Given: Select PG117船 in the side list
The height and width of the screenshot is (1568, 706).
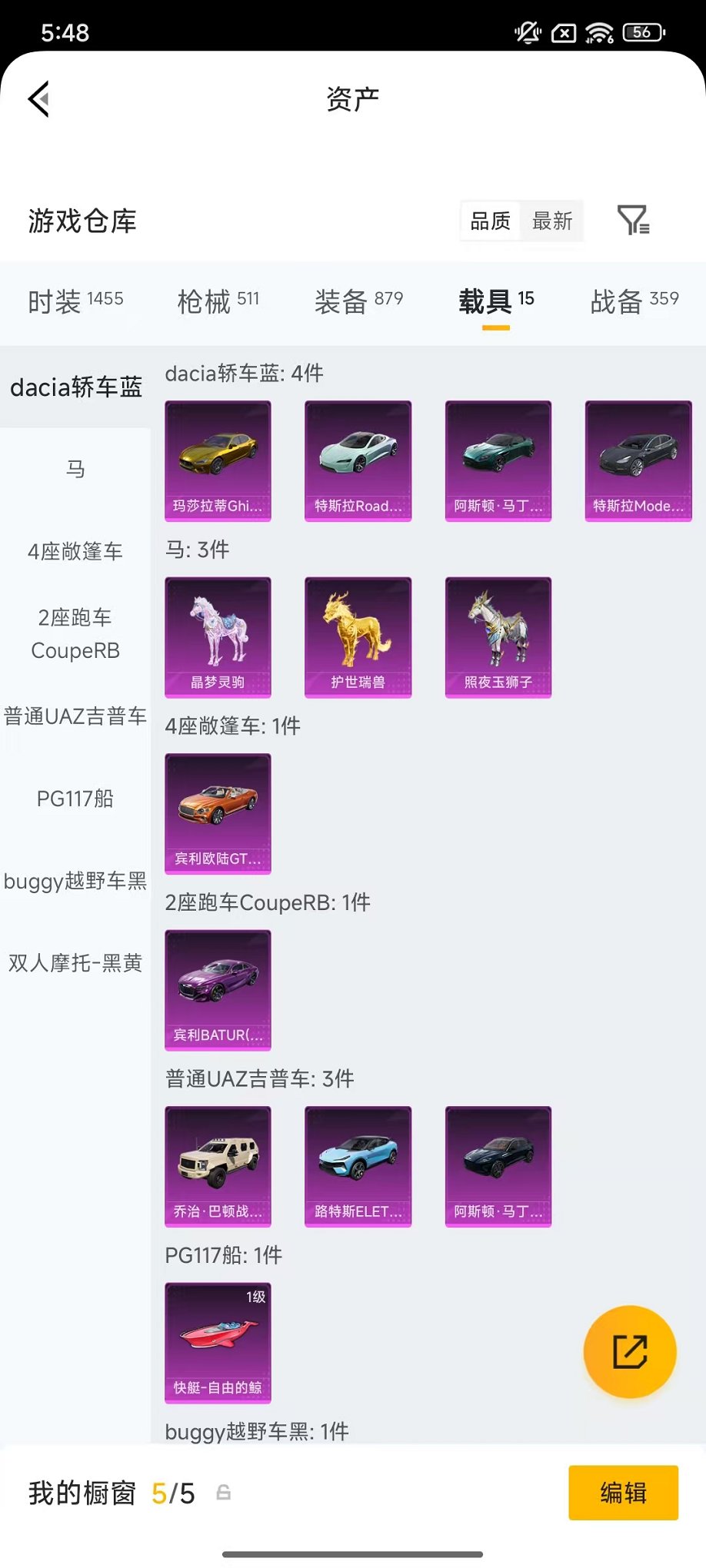Looking at the screenshot, I should pos(75,799).
